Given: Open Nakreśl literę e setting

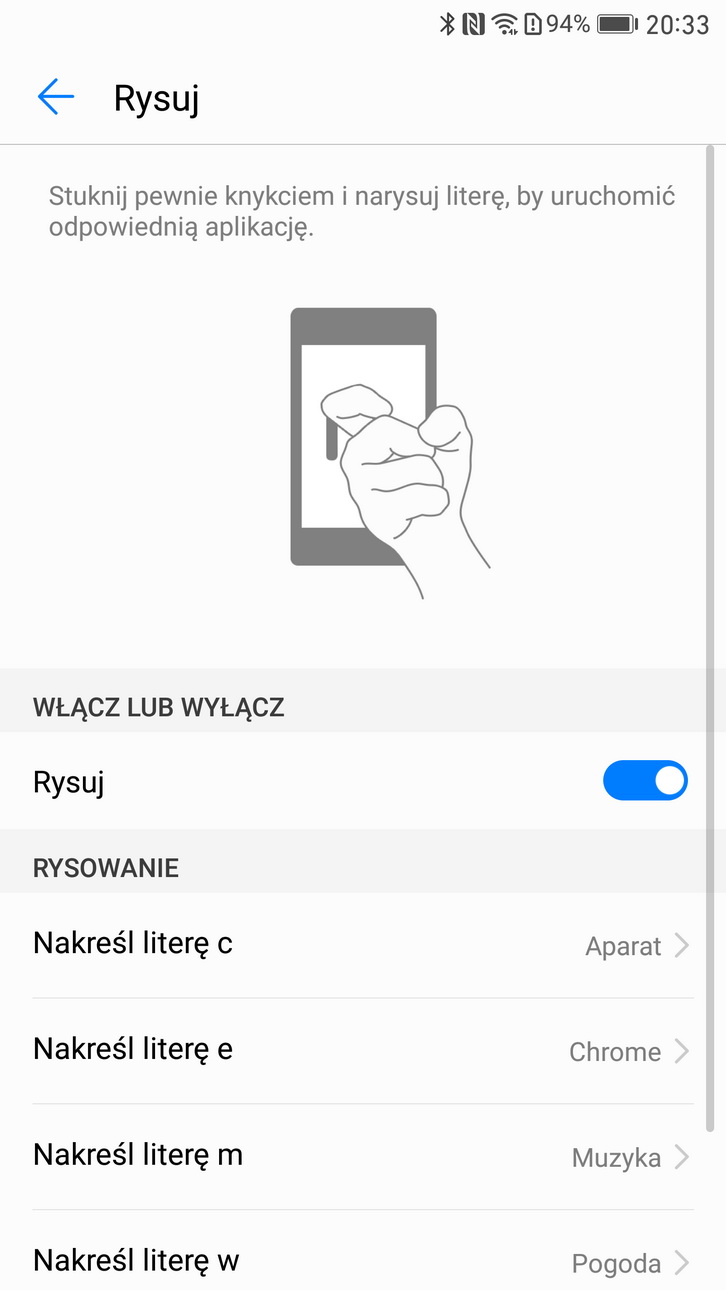Looking at the screenshot, I should pyautogui.click(x=362, y=1050).
